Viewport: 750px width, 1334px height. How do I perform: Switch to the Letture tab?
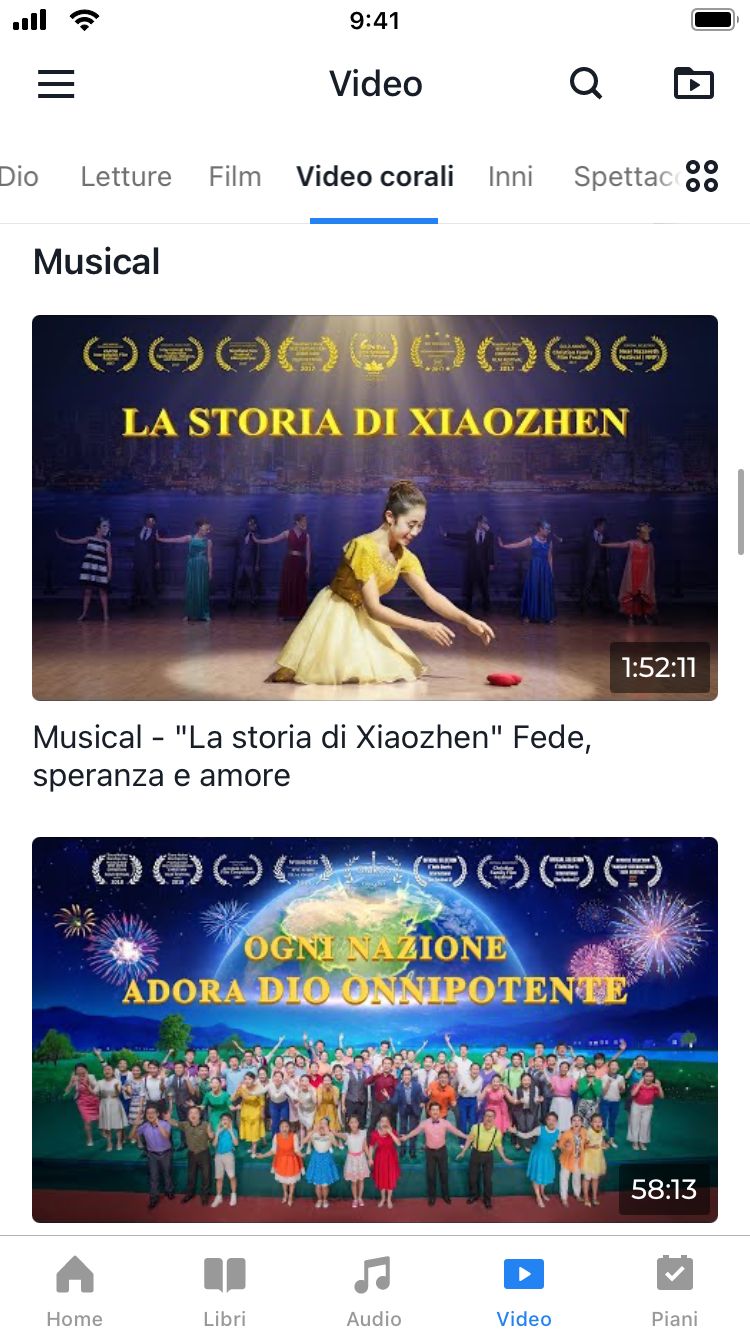tap(126, 177)
